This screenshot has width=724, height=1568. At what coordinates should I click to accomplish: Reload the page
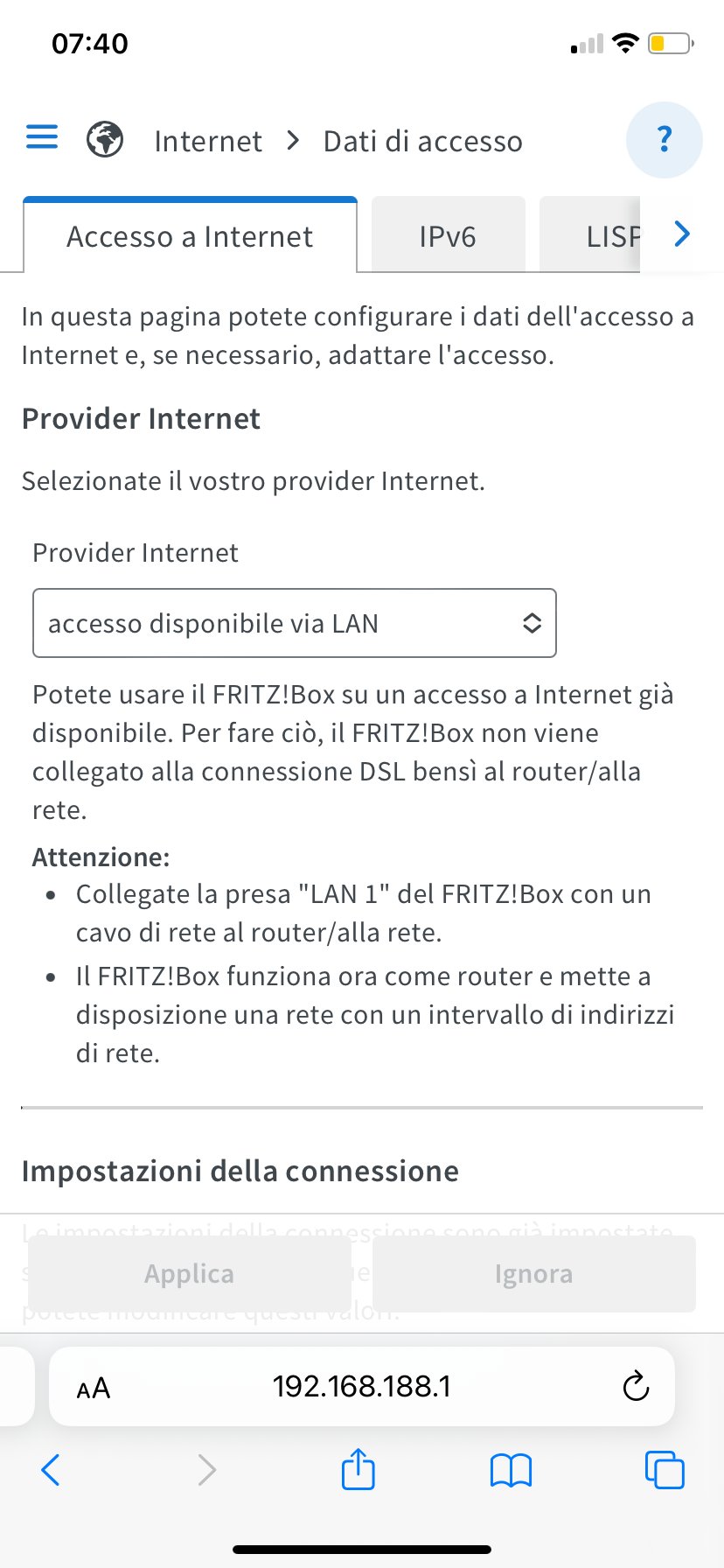[636, 1386]
